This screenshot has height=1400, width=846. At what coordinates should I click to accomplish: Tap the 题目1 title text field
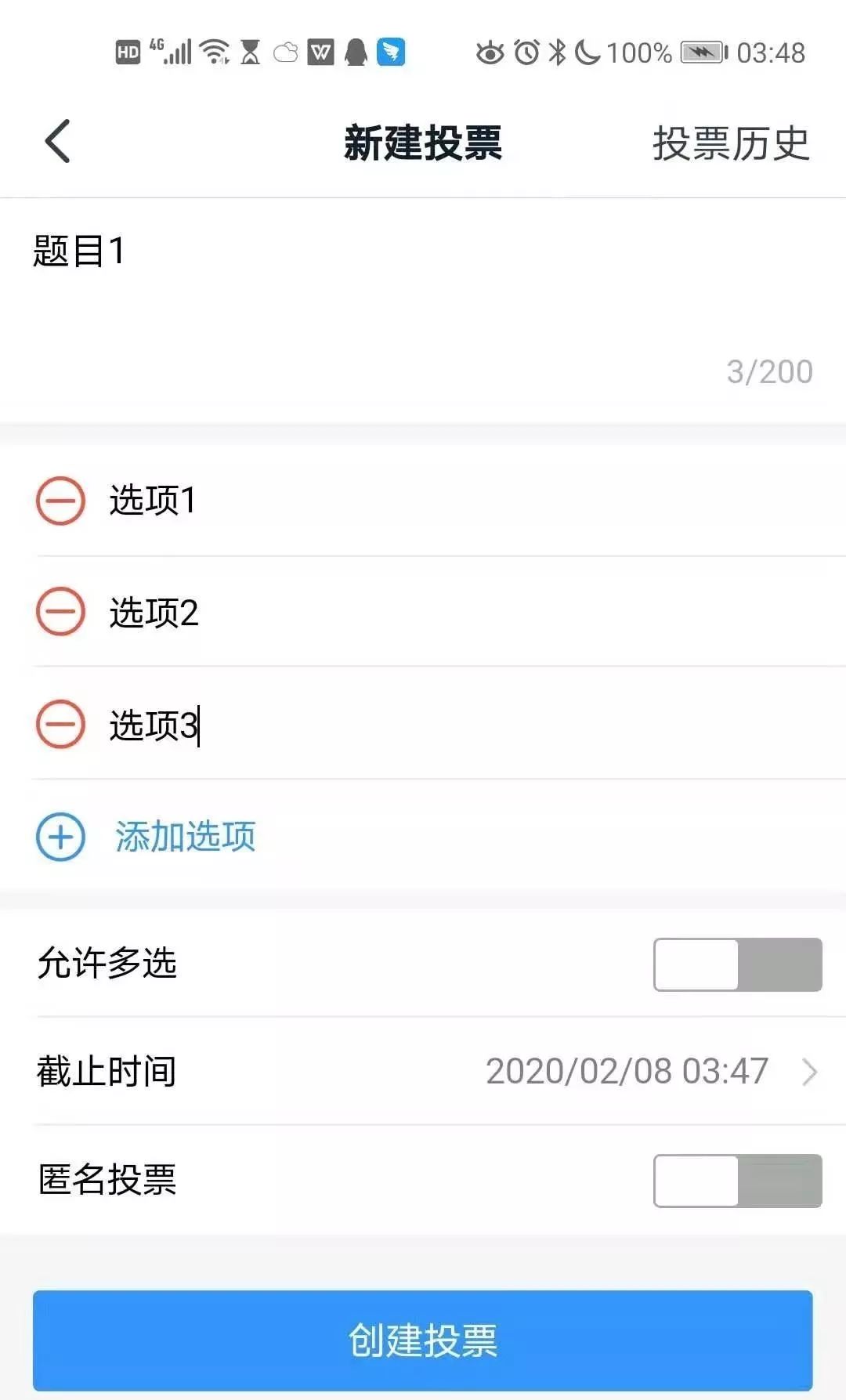423,309
